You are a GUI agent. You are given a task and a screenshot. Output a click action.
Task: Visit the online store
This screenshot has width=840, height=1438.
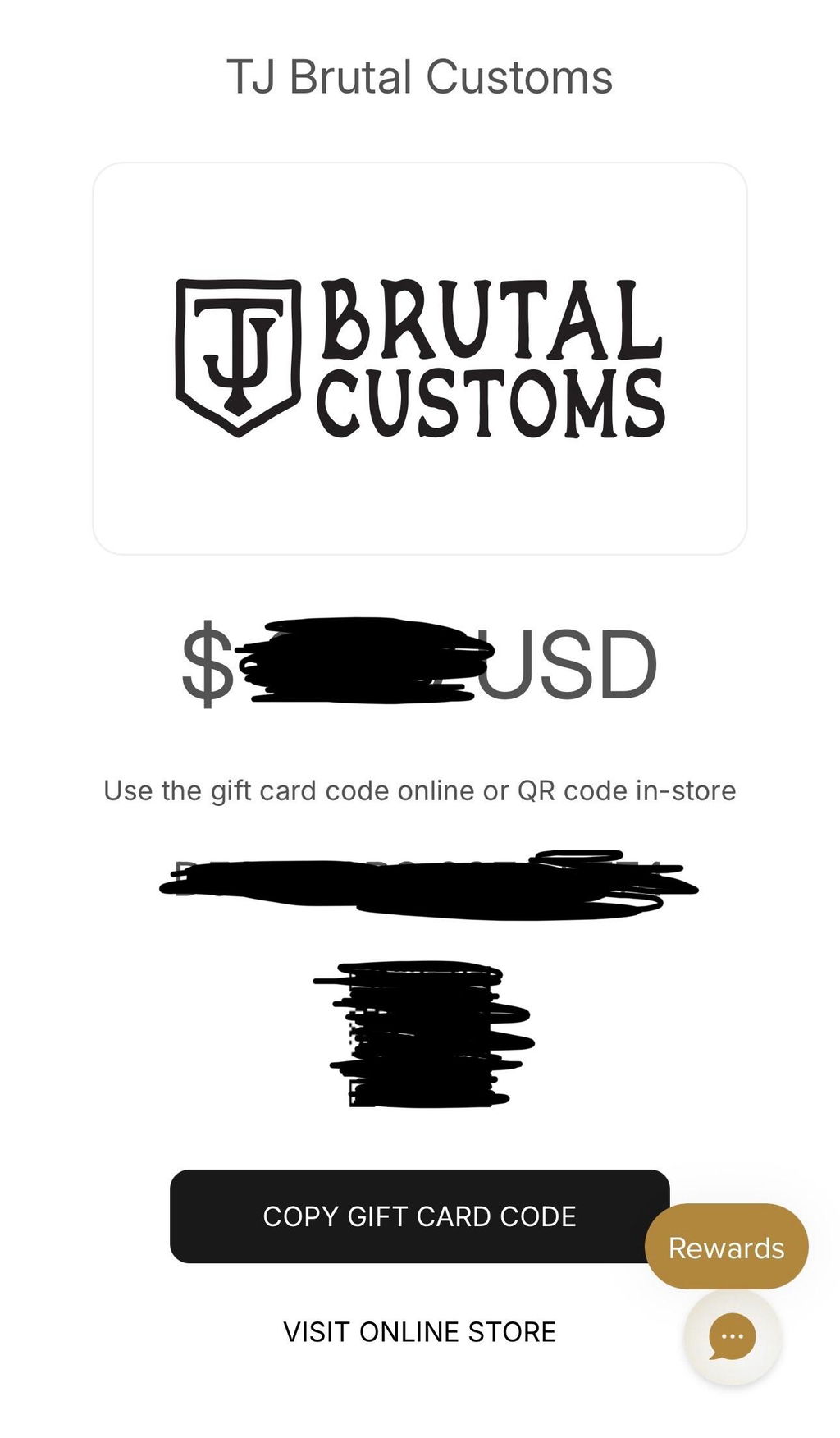click(419, 1331)
